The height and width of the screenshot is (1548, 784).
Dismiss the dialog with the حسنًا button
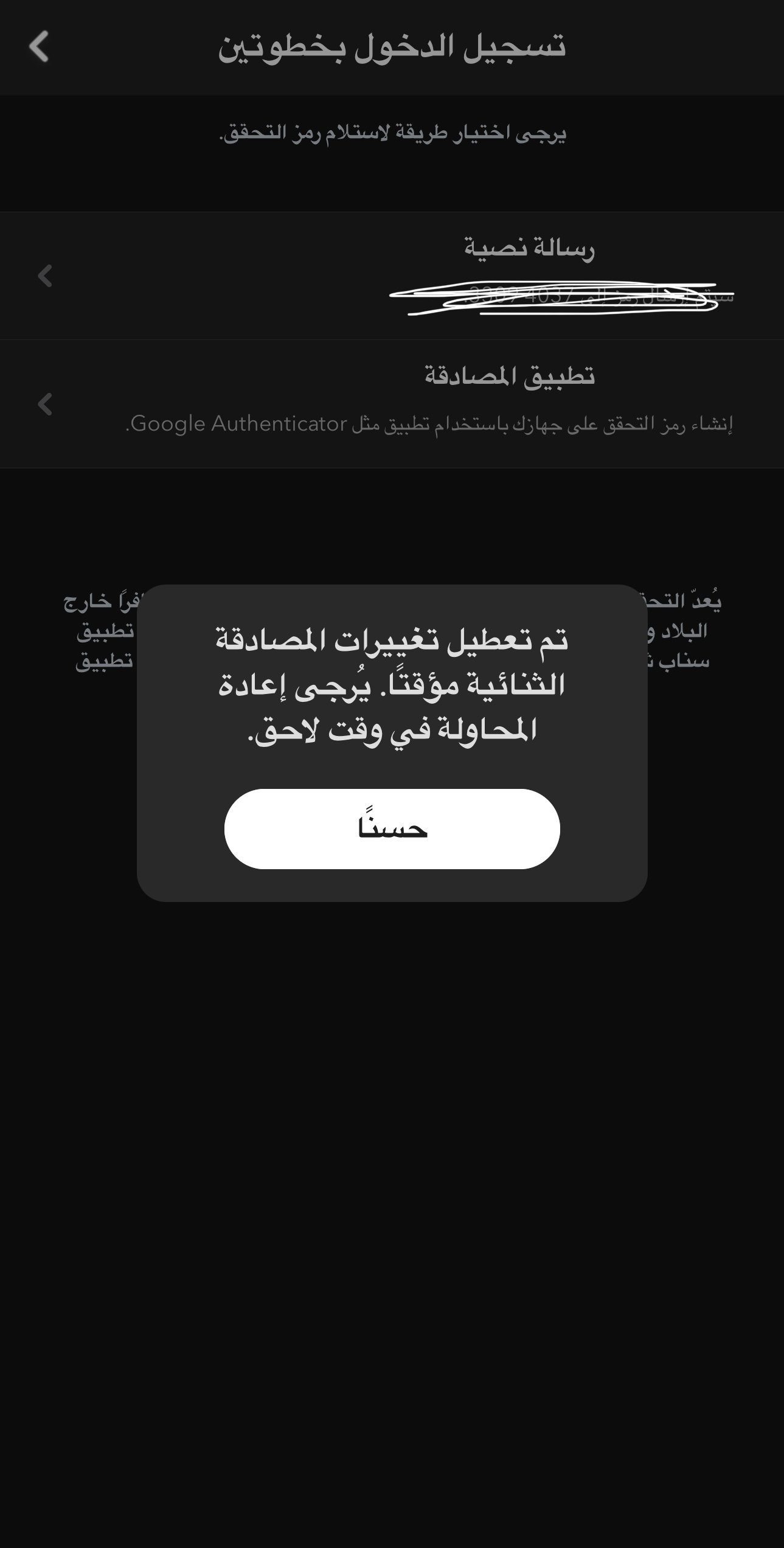[x=392, y=828]
